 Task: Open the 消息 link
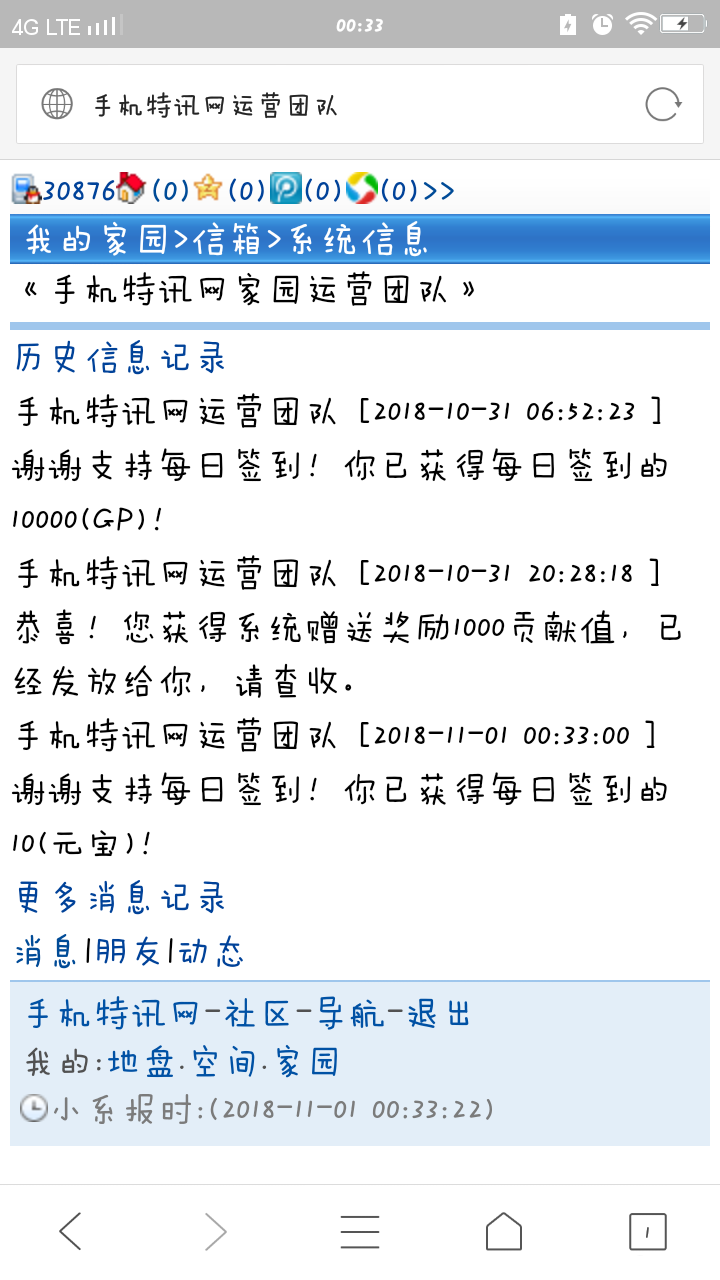(46, 952)
